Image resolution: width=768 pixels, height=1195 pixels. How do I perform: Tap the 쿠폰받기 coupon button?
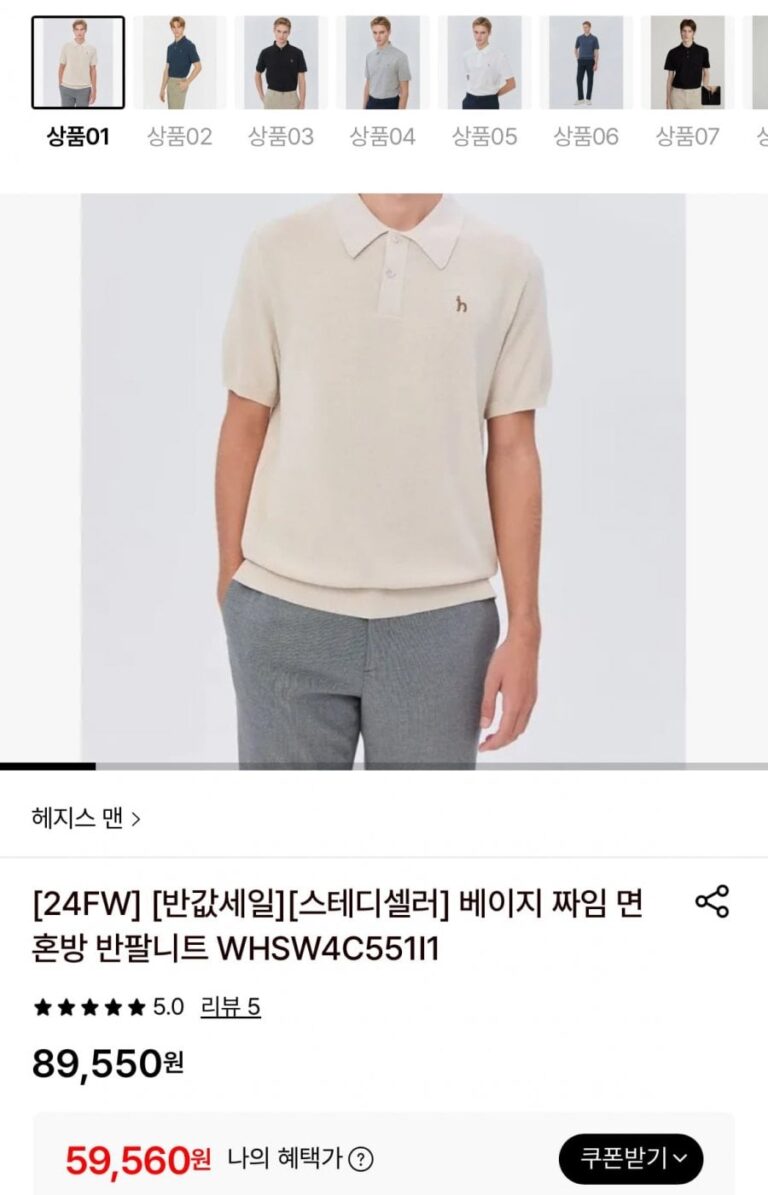(631, 1159)
